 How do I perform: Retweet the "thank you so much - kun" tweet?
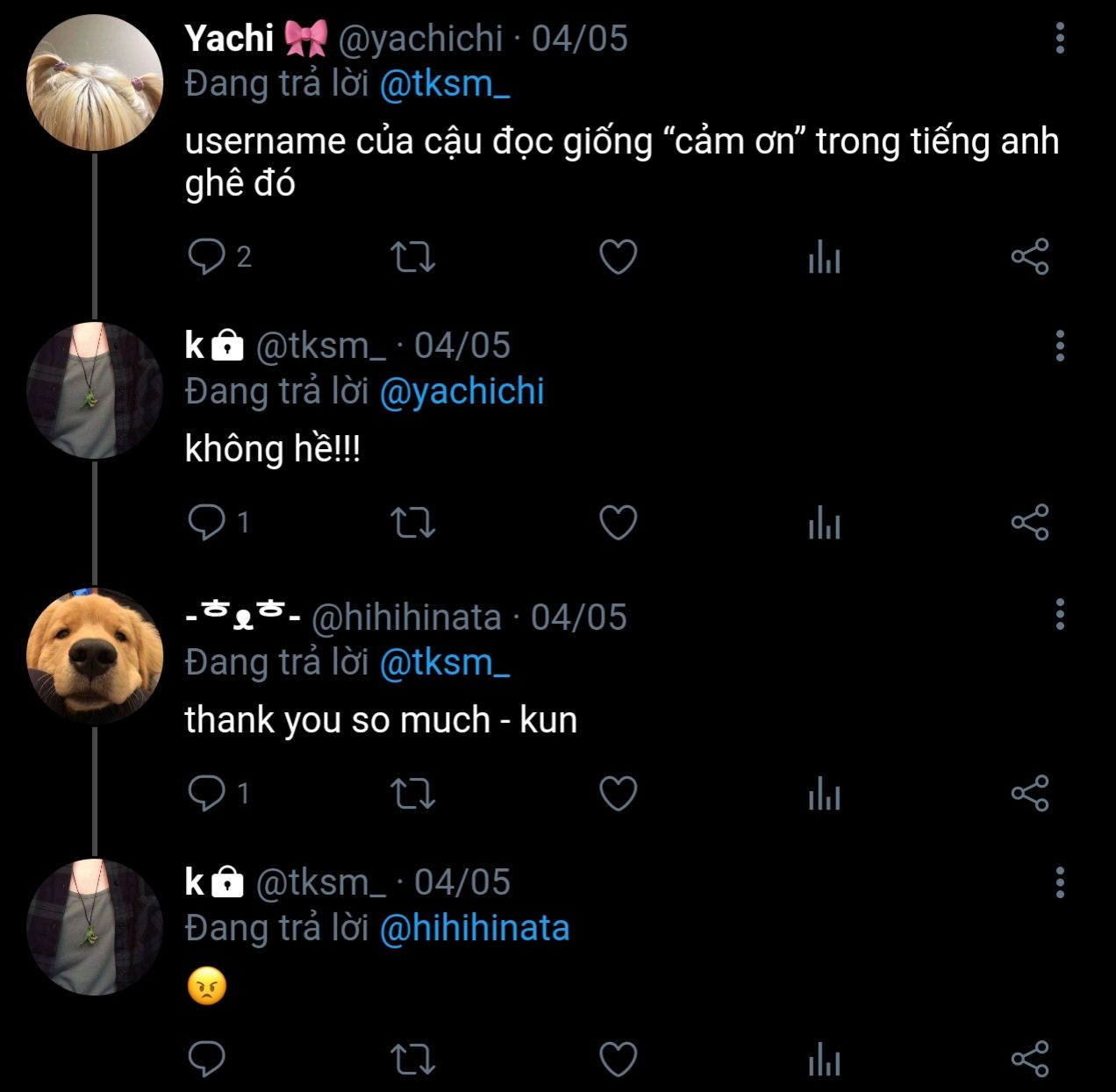click(x=412, y=794)
